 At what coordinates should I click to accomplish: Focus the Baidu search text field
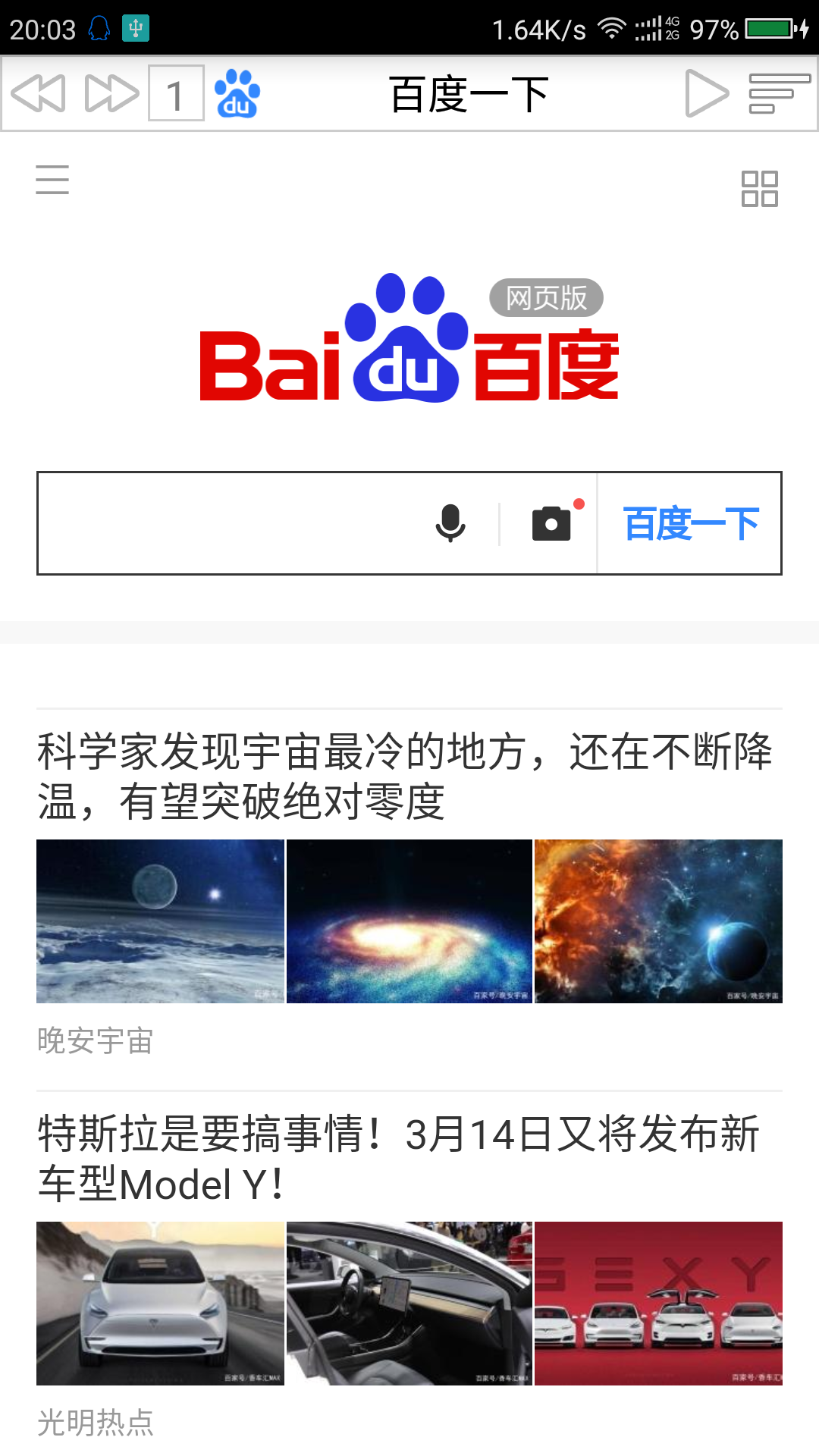point(227,523)
